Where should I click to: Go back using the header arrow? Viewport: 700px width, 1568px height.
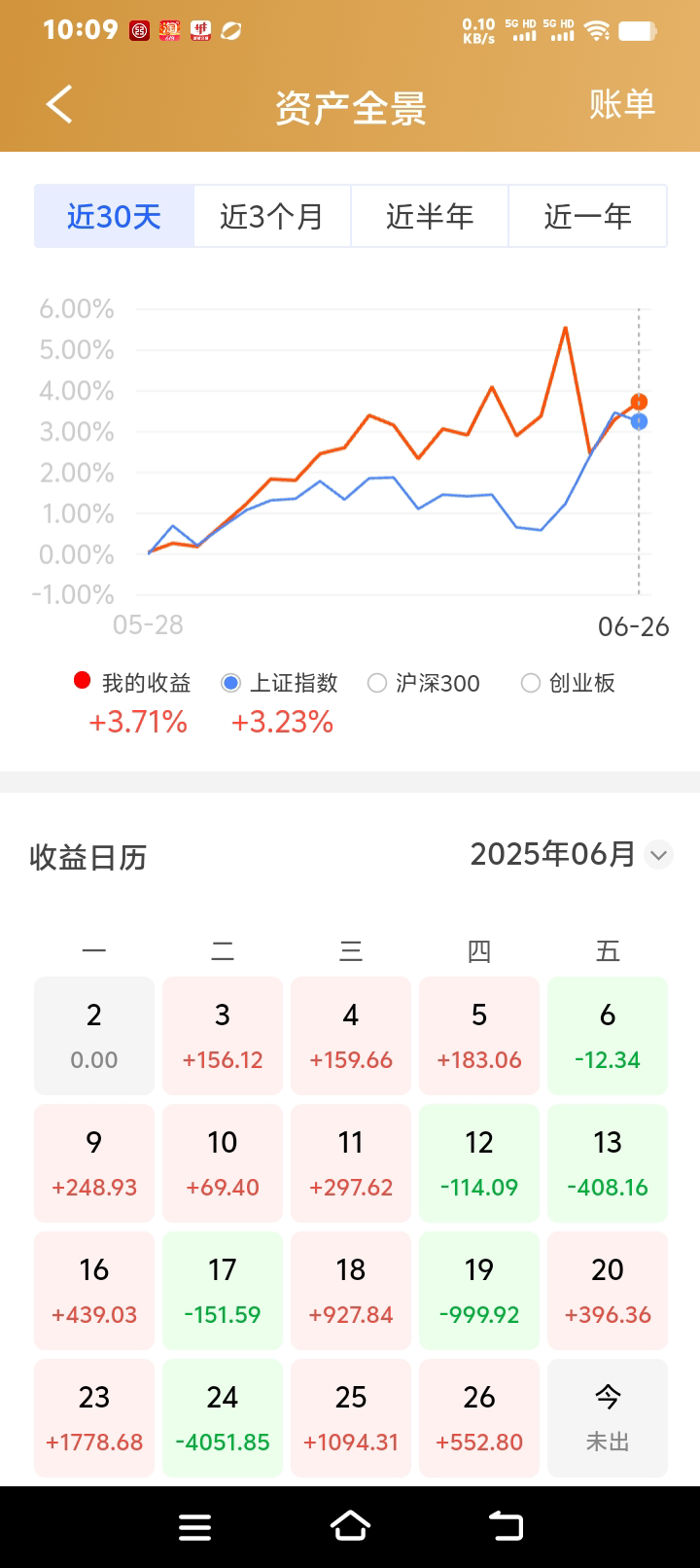click(59, 104)
